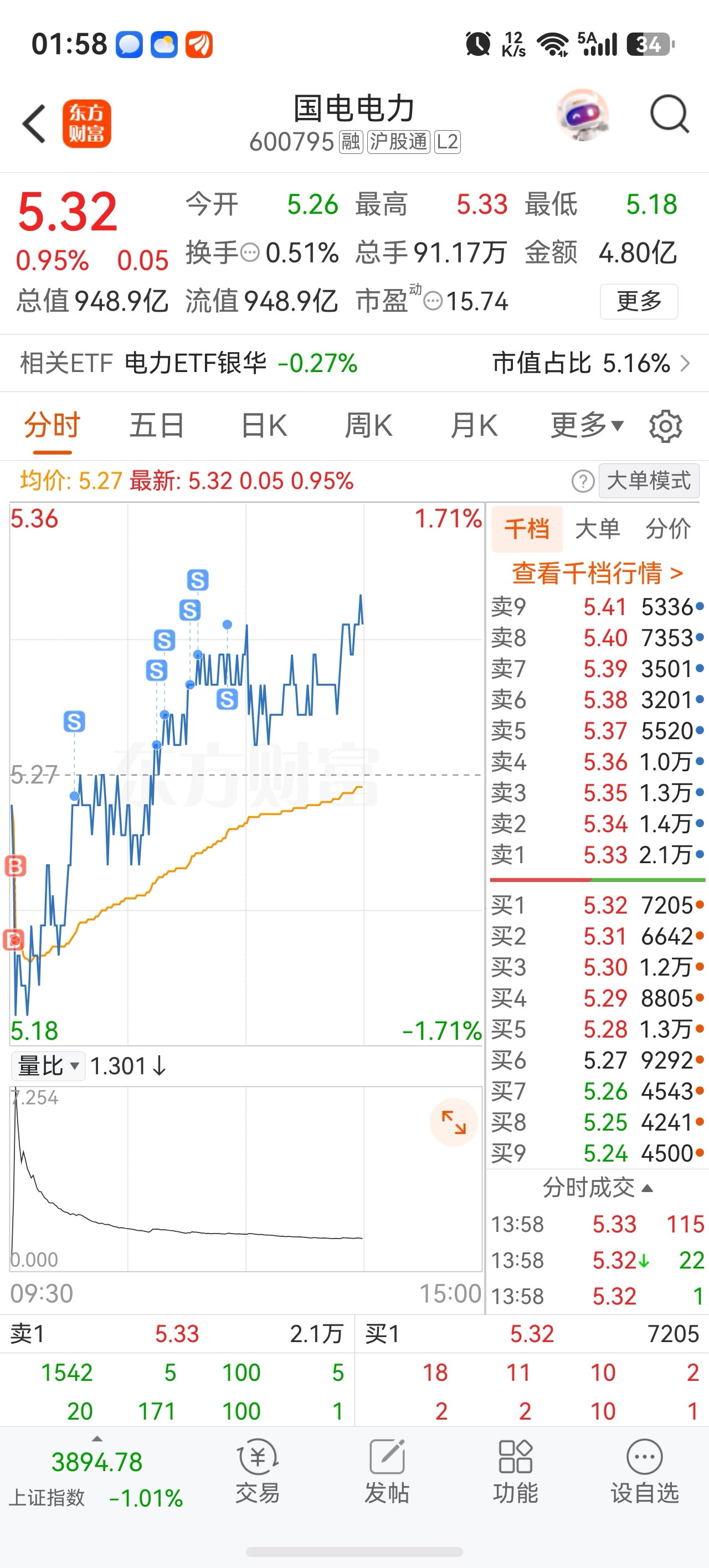Enable 大单模式 button
Screen dimensions: 709x1568
(649, 481)
